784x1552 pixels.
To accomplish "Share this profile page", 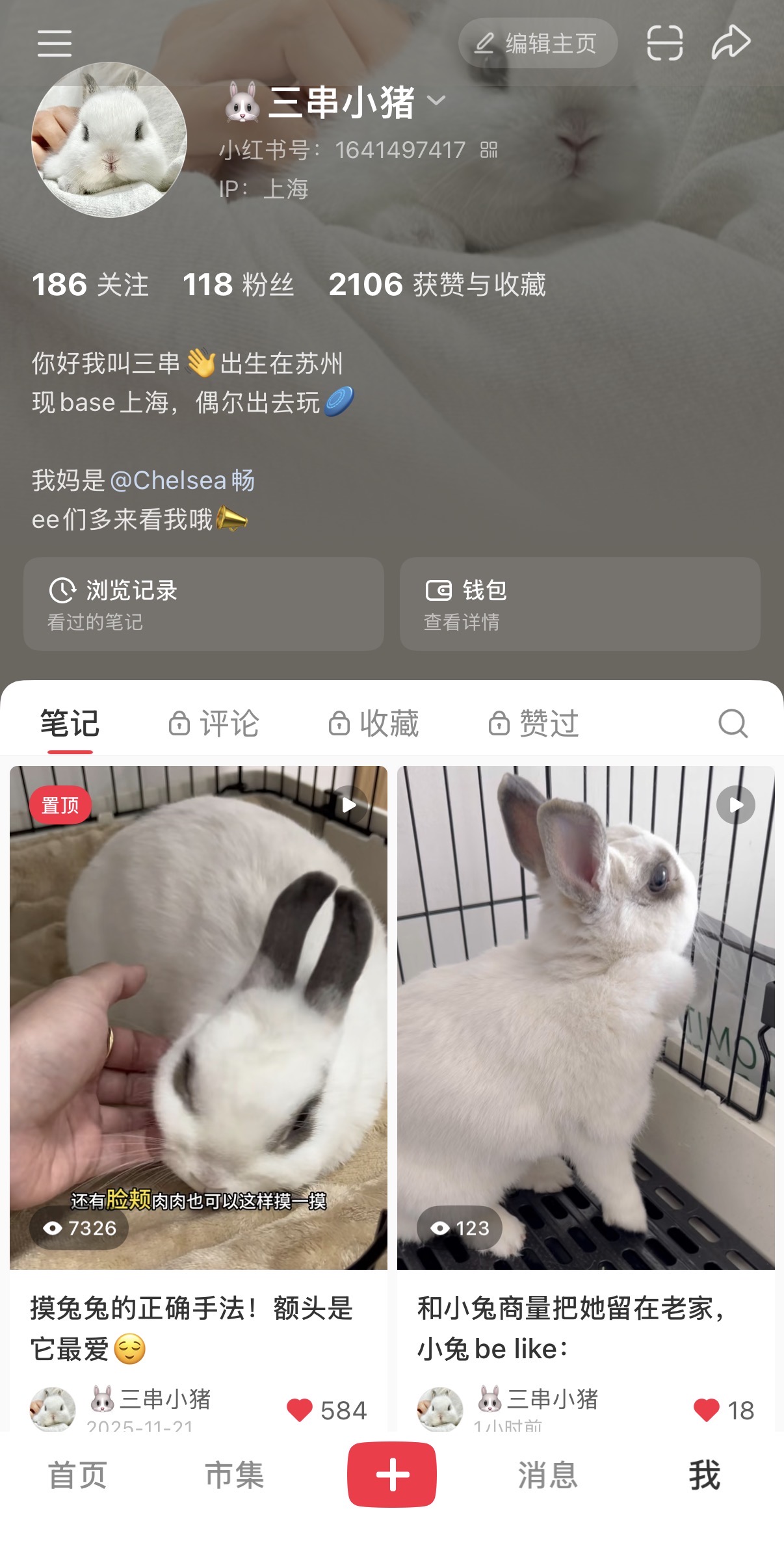I will pyautogui.click(x=731, y=43).
